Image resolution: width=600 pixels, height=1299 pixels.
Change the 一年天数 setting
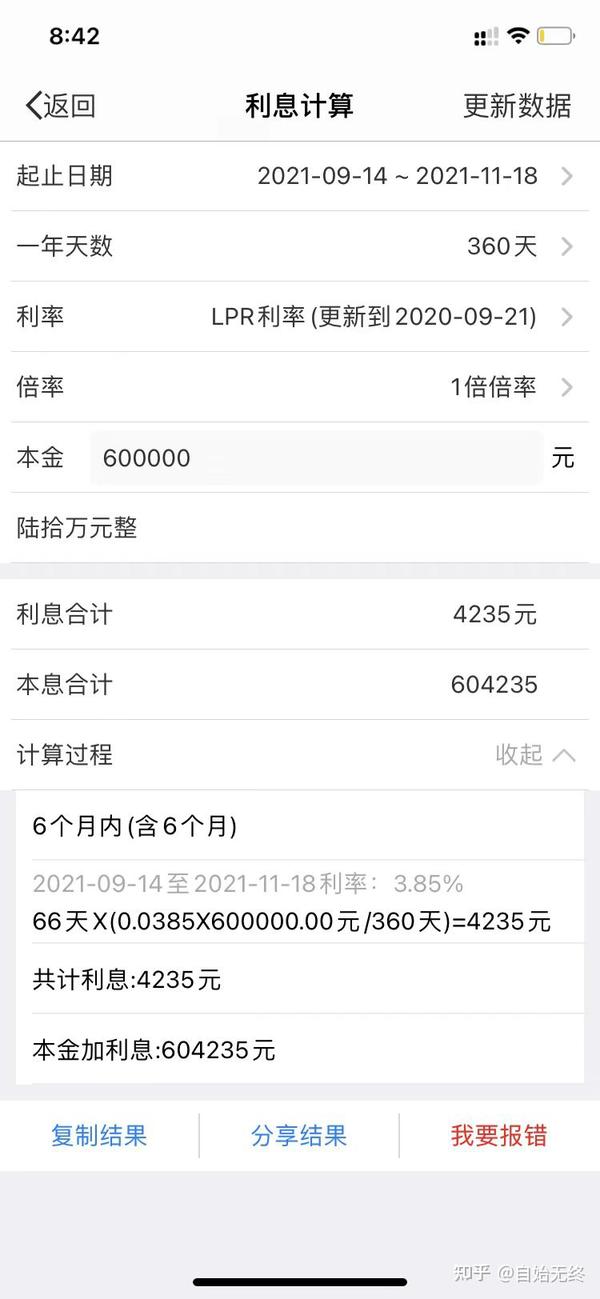pyautogui.click(x=300, y=246)
